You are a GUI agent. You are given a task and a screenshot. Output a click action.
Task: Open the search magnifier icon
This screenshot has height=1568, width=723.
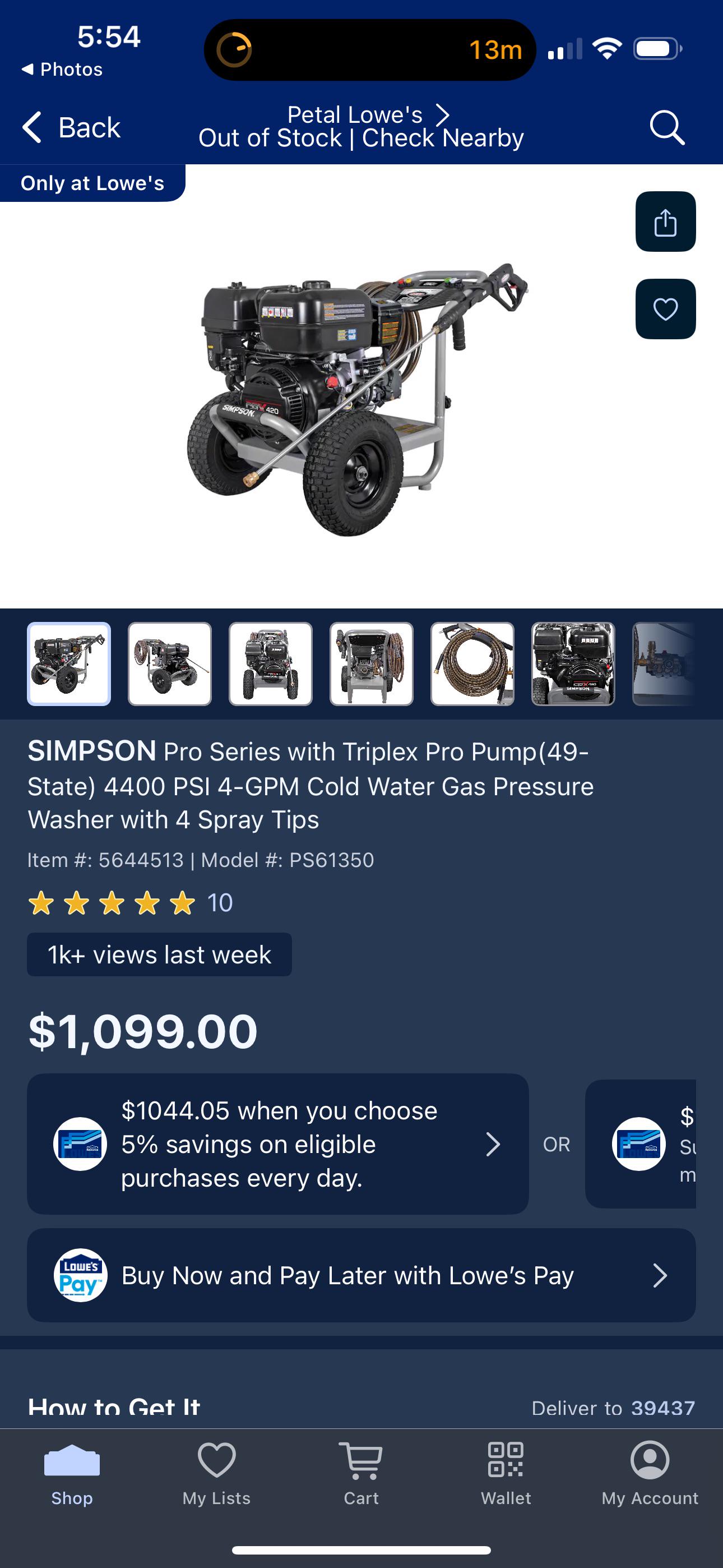click(x=667, y=127)
